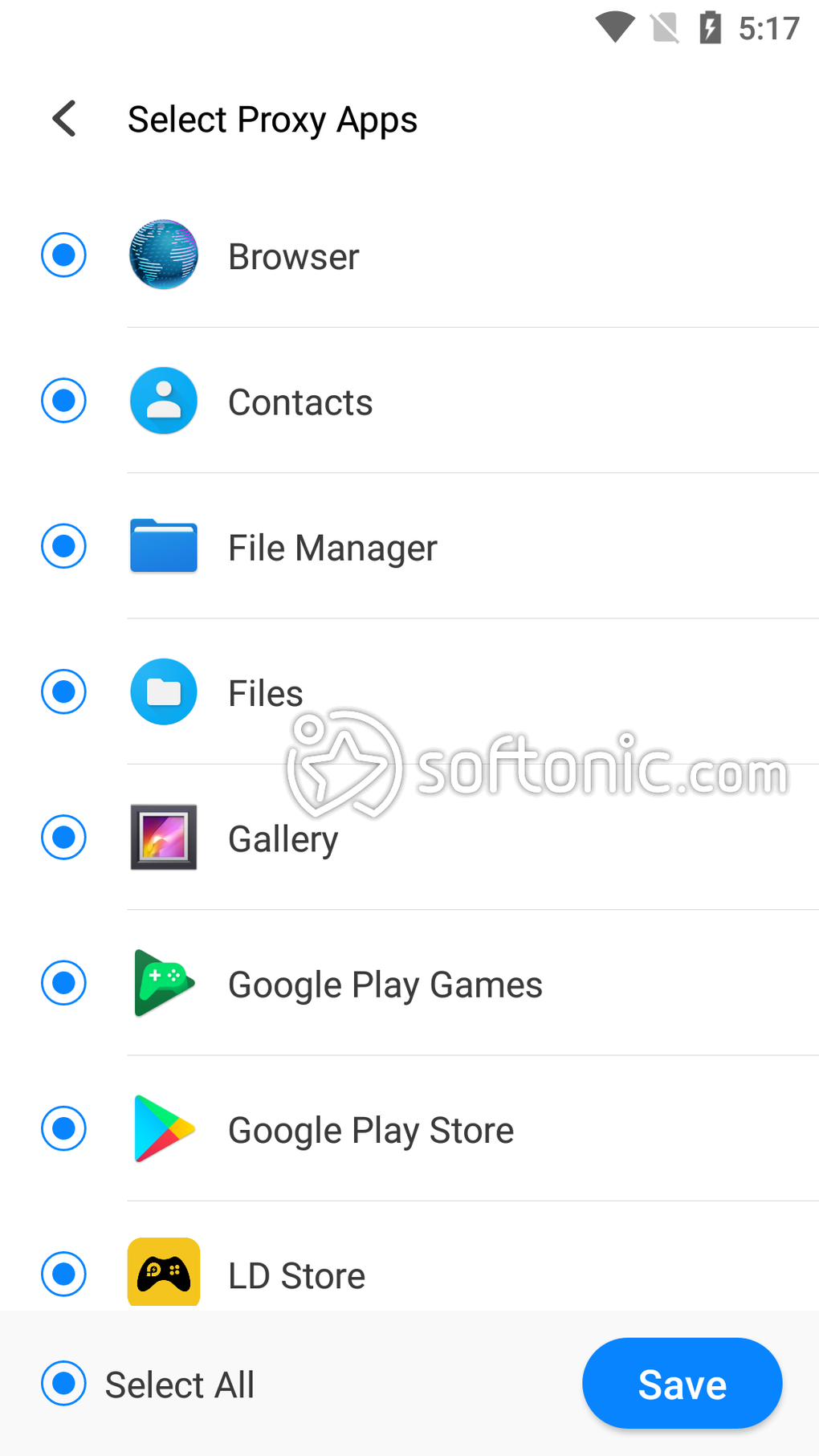Image resolution: width=819 pixels, height=1456 pixels.
Task: Toggle the LD Store radio button
Action: tap(63, 1274)
